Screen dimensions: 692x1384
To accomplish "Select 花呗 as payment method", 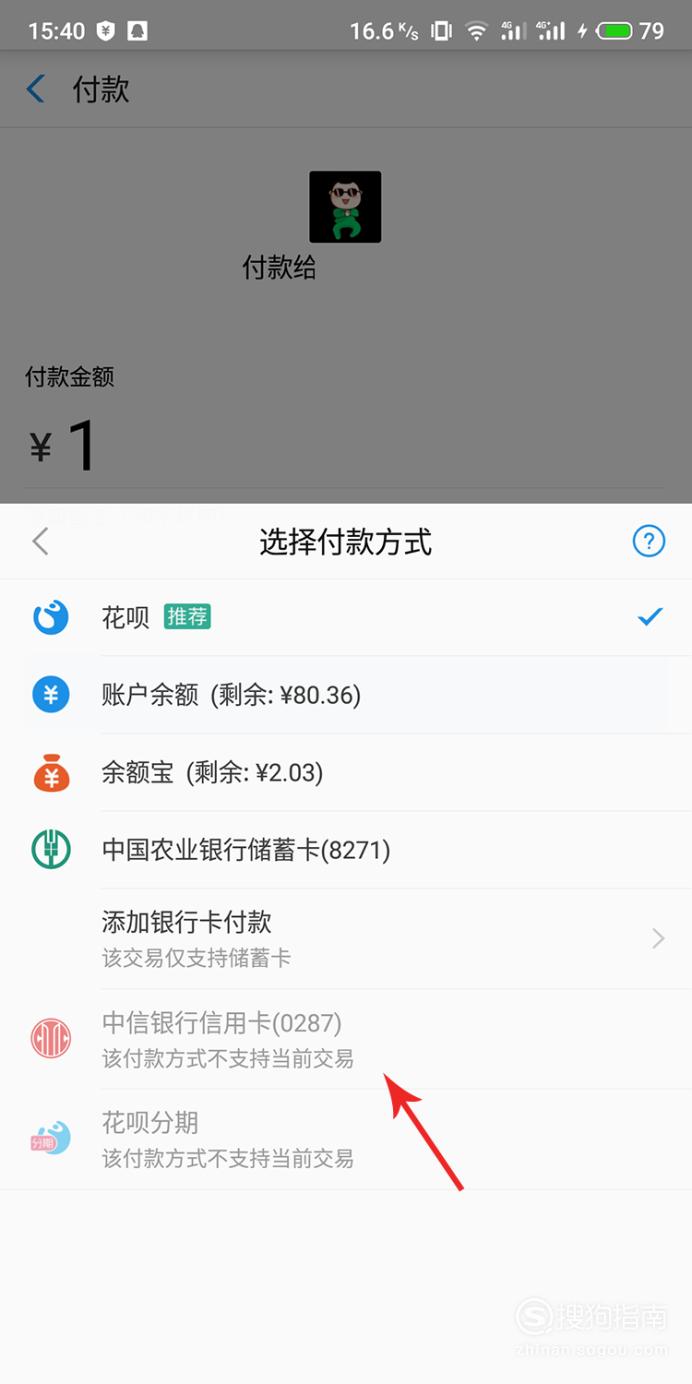I will (x=346, y=617).
